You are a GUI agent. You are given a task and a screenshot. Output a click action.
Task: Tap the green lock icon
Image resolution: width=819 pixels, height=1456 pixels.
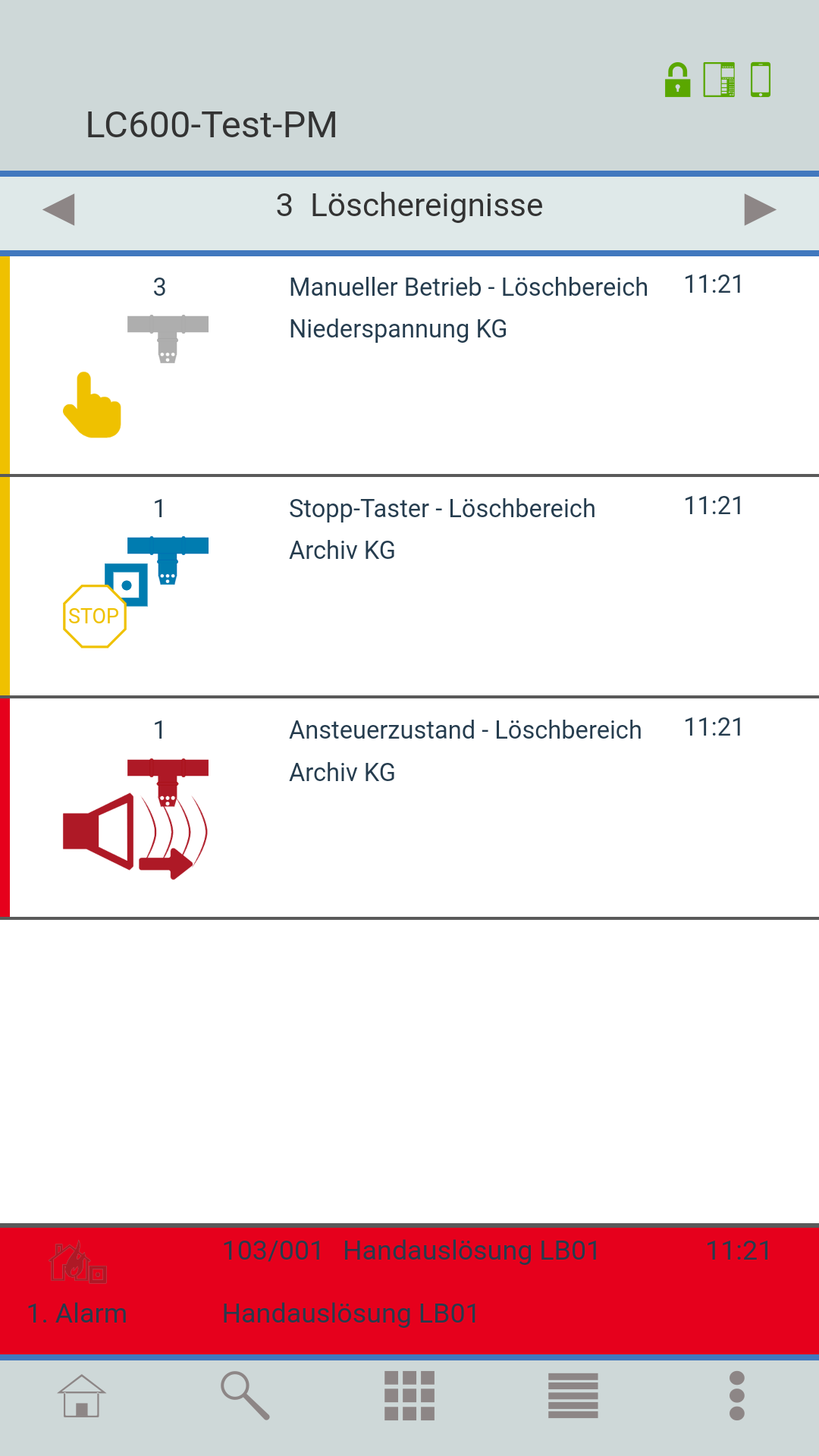[678, 80]
